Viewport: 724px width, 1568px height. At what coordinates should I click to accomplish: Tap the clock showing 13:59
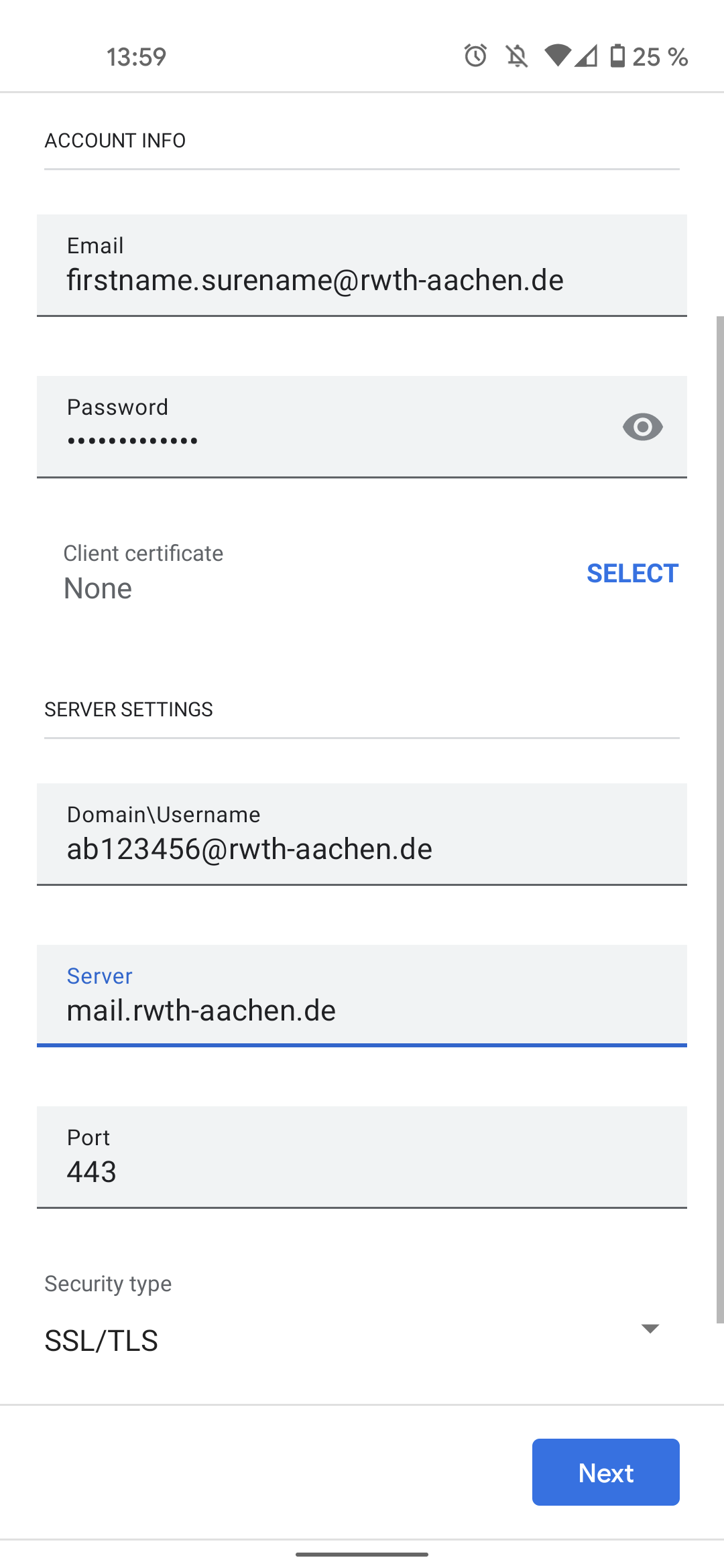coord(136,58)
